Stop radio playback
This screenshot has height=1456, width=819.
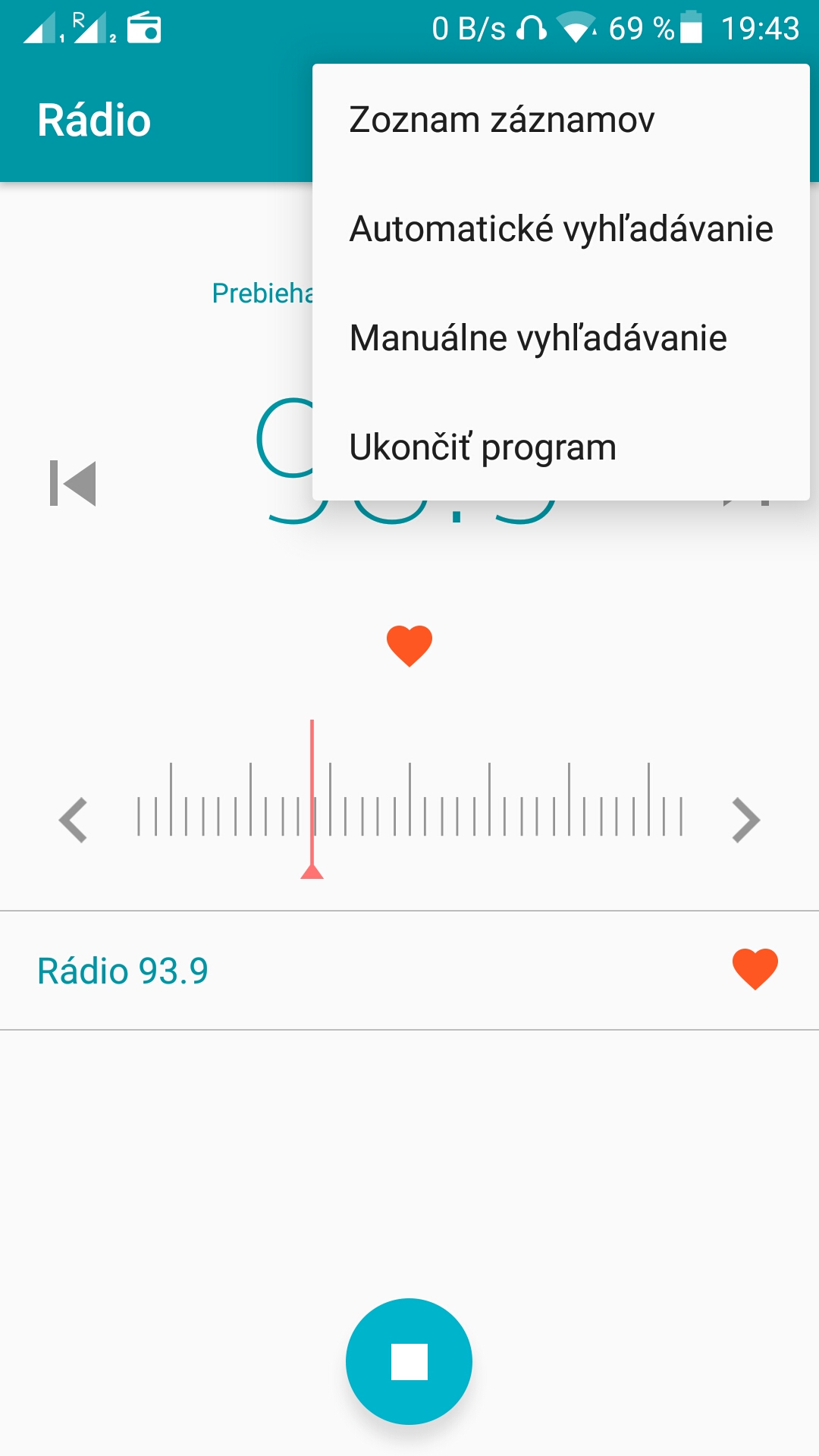coord(409,1361)
